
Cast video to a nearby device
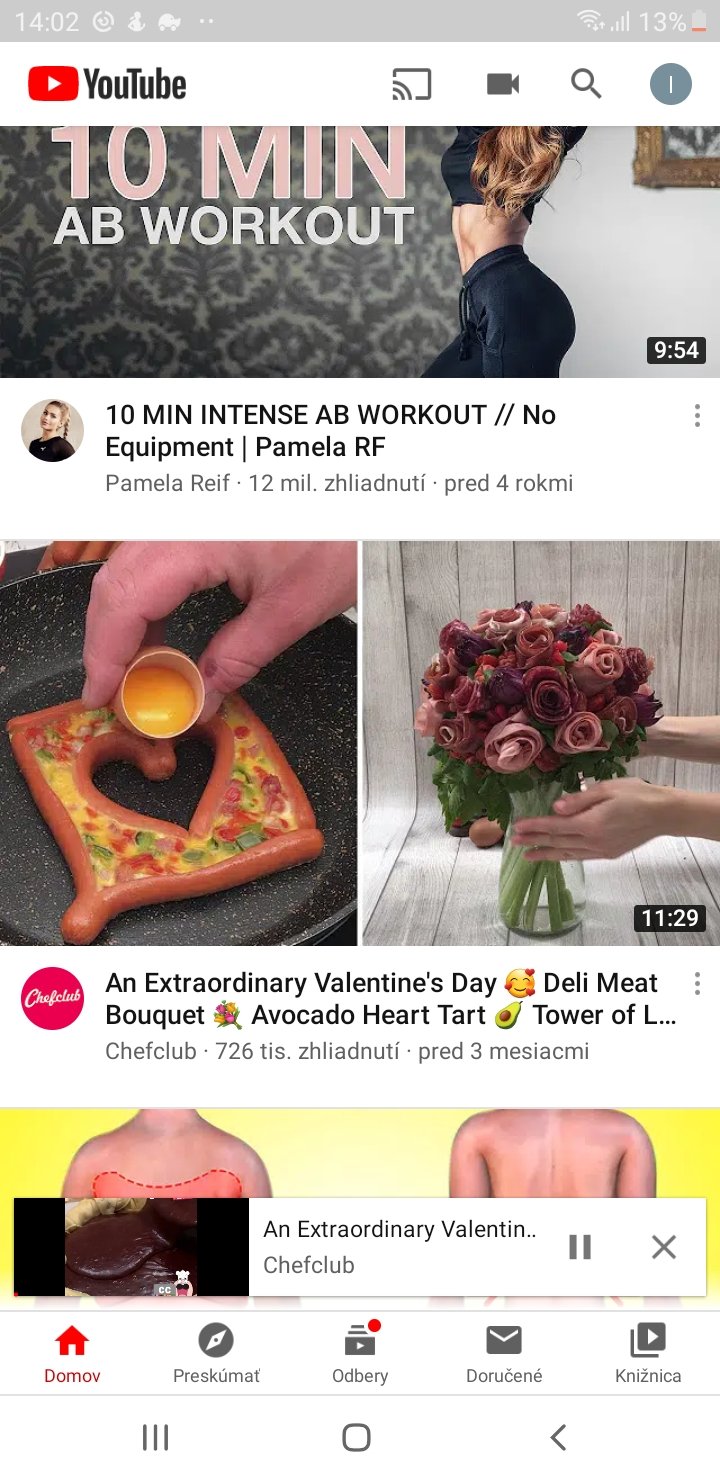pyautogui.click(x=411, y=85)
